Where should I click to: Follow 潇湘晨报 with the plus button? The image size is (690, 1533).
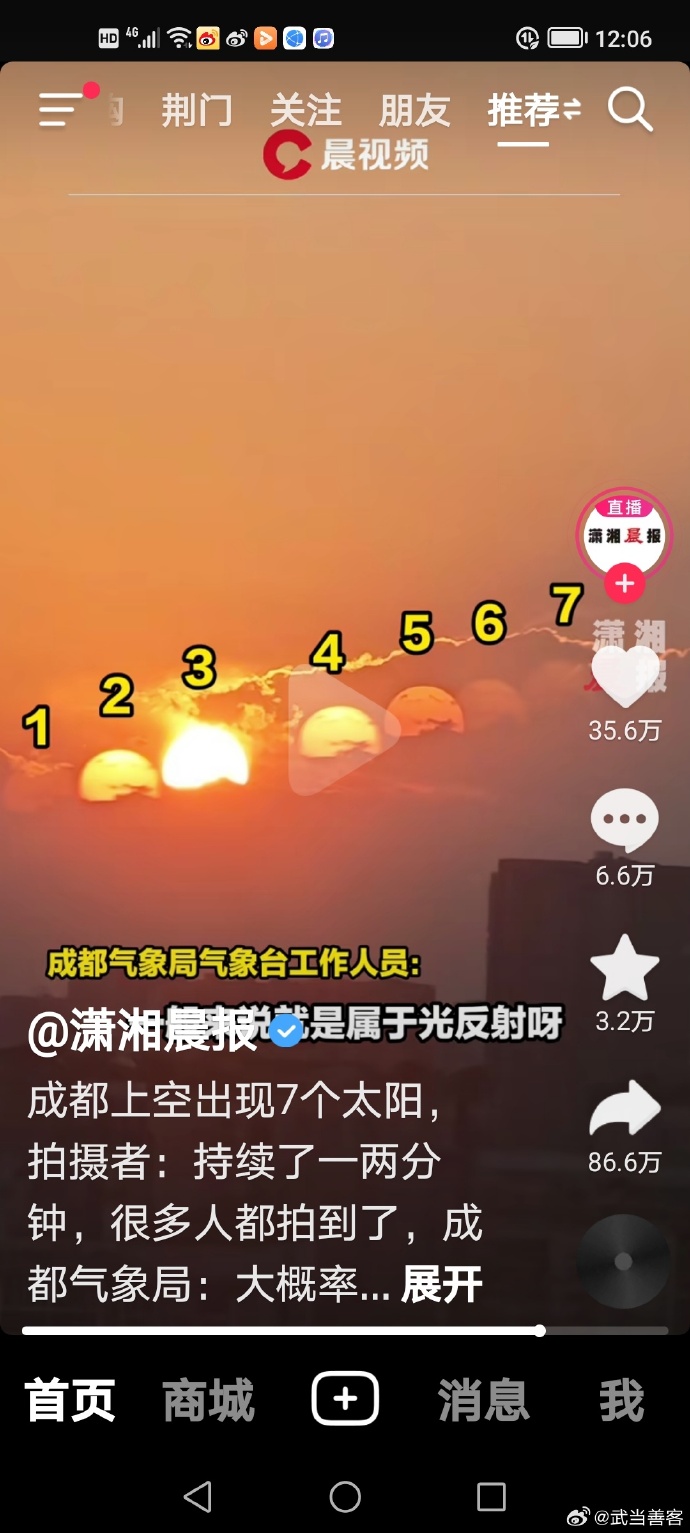[x=624, y=583]
